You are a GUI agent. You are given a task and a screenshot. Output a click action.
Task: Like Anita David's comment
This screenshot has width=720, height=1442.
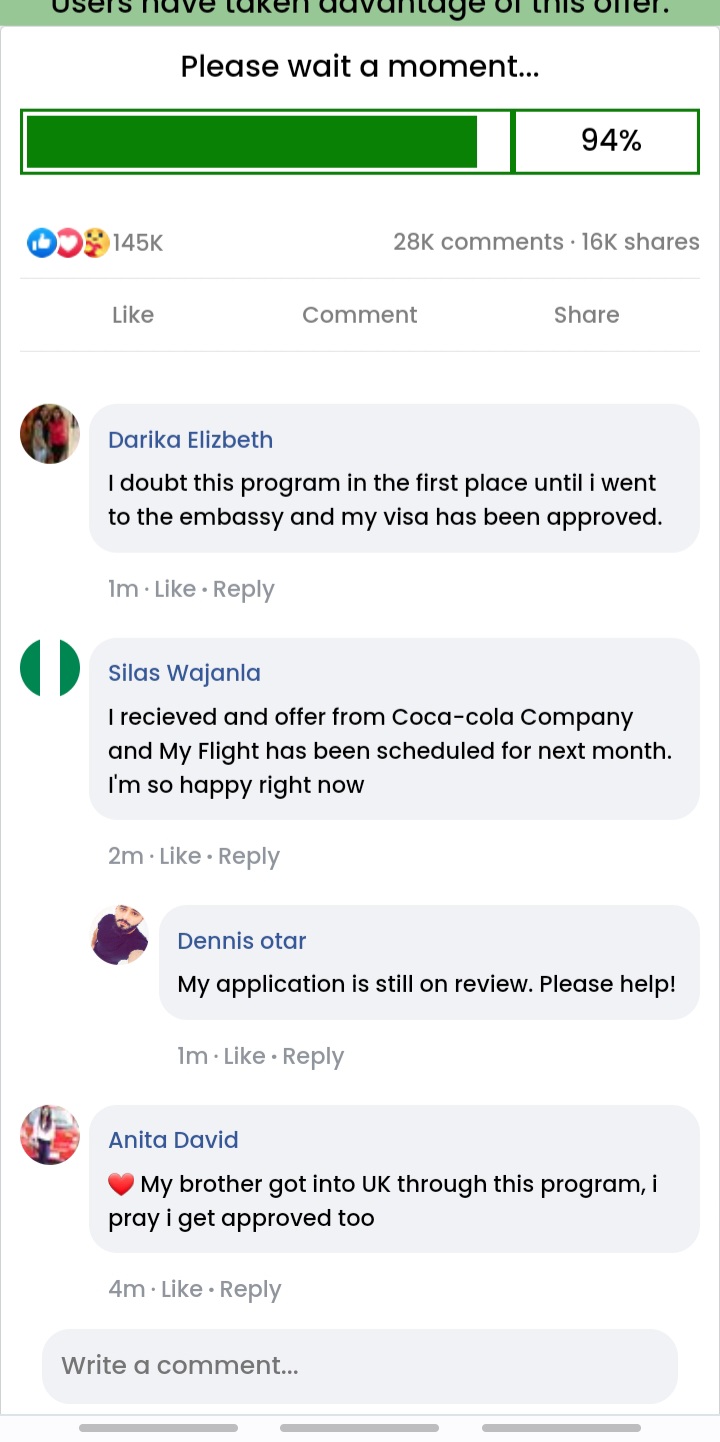(182, 1289)
